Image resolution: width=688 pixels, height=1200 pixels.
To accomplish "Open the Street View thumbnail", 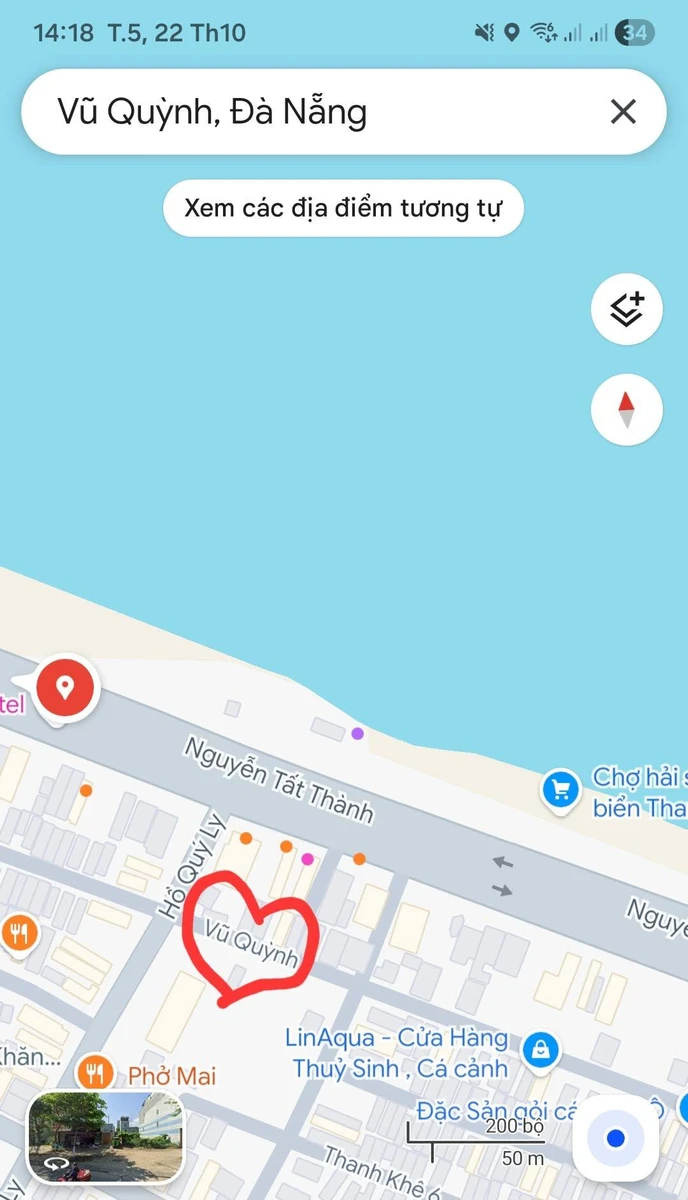I will 105,1137.
